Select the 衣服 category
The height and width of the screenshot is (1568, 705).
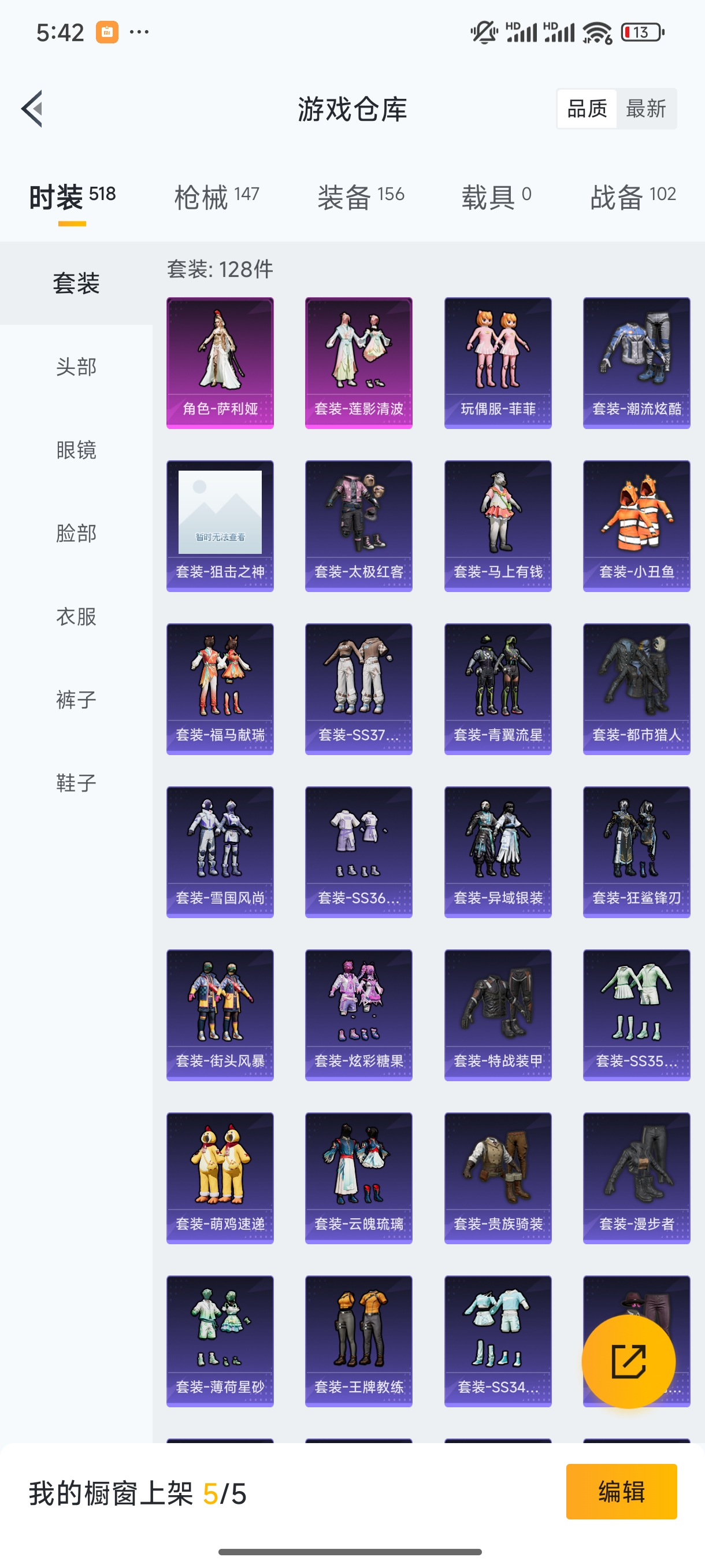76,616
